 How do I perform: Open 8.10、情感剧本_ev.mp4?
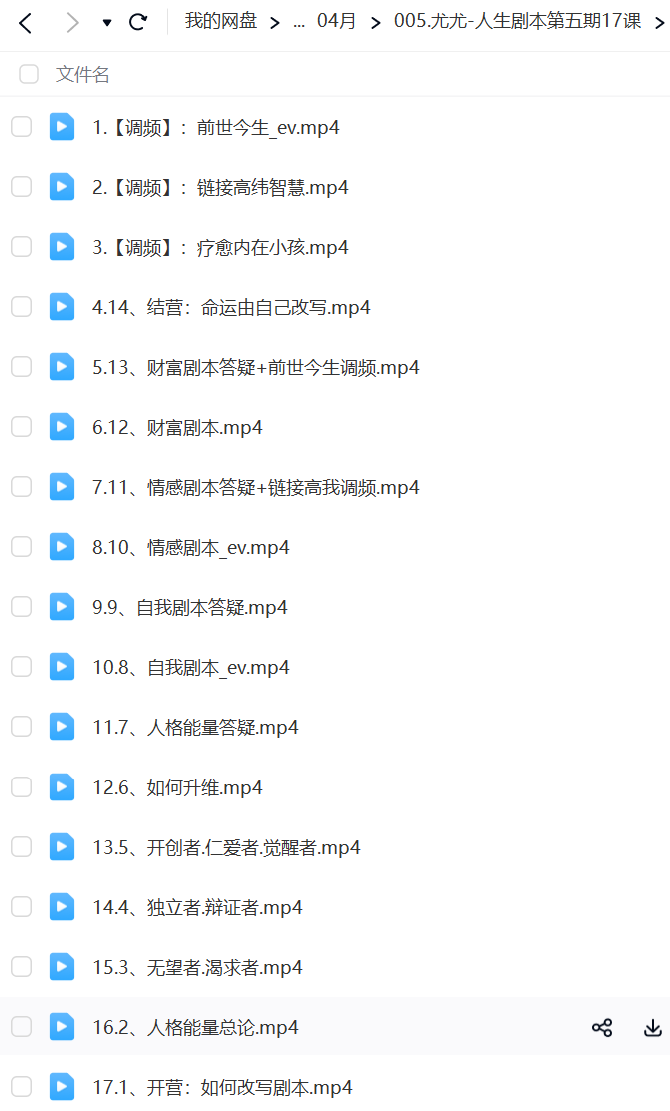point(191,548)
